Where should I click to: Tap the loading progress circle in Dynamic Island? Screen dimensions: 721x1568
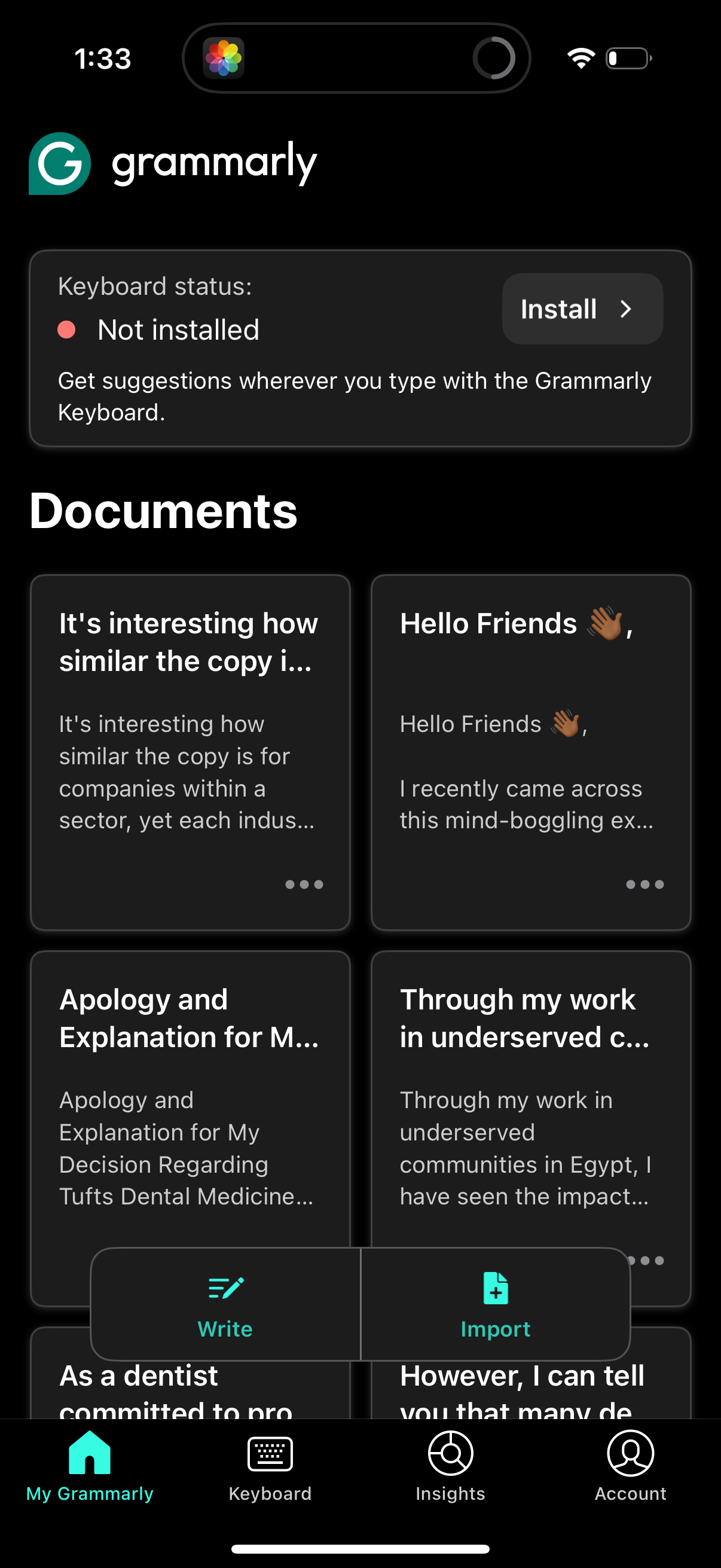[x=494, y=59]
